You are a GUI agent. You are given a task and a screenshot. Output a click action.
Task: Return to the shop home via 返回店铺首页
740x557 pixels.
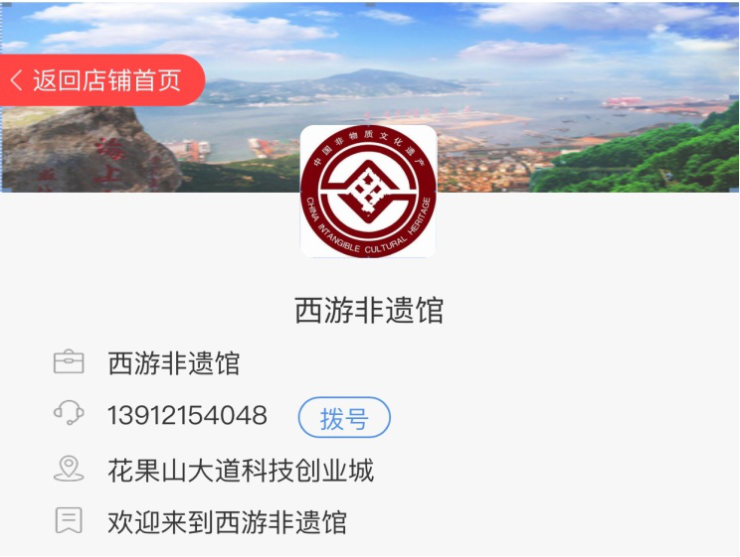98,81
